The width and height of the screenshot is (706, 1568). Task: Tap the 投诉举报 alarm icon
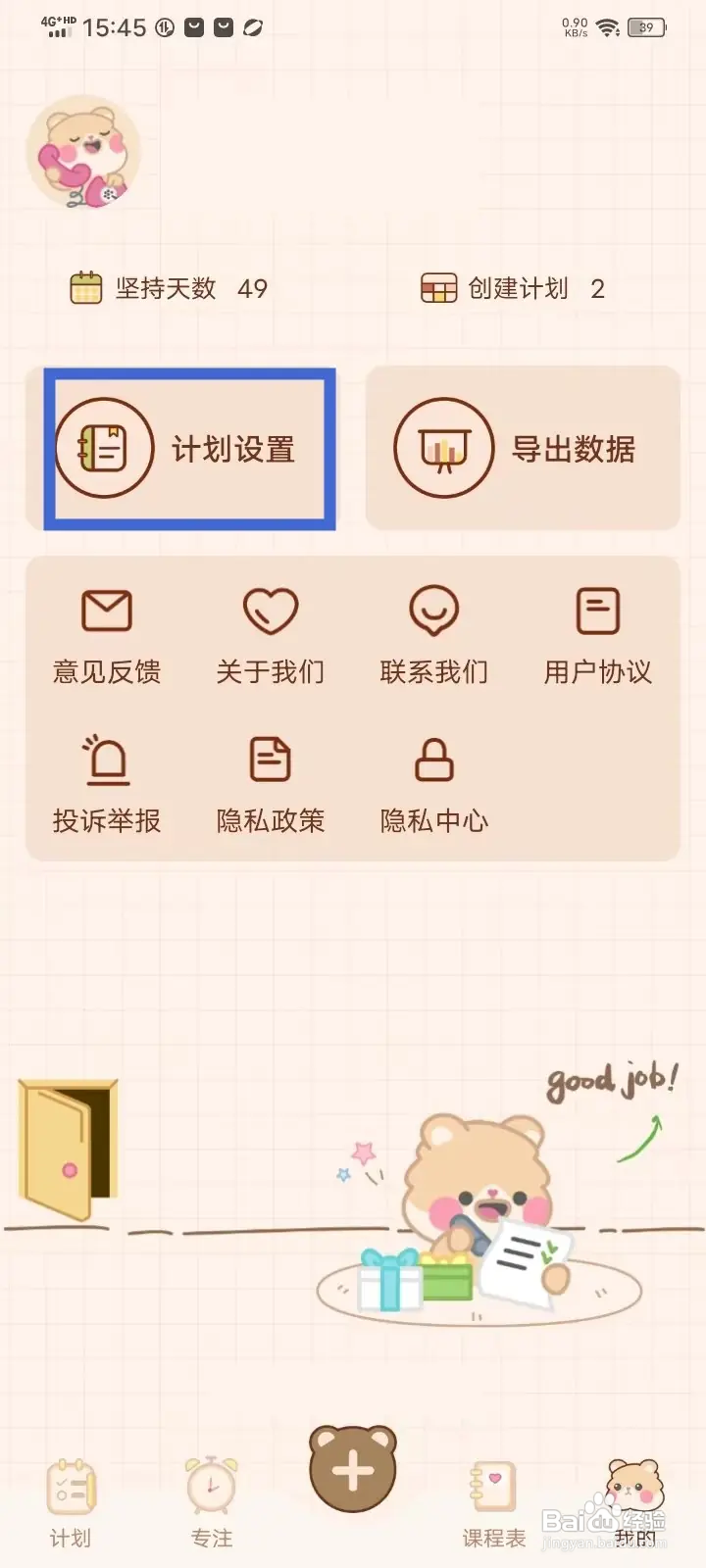[107, 759]
